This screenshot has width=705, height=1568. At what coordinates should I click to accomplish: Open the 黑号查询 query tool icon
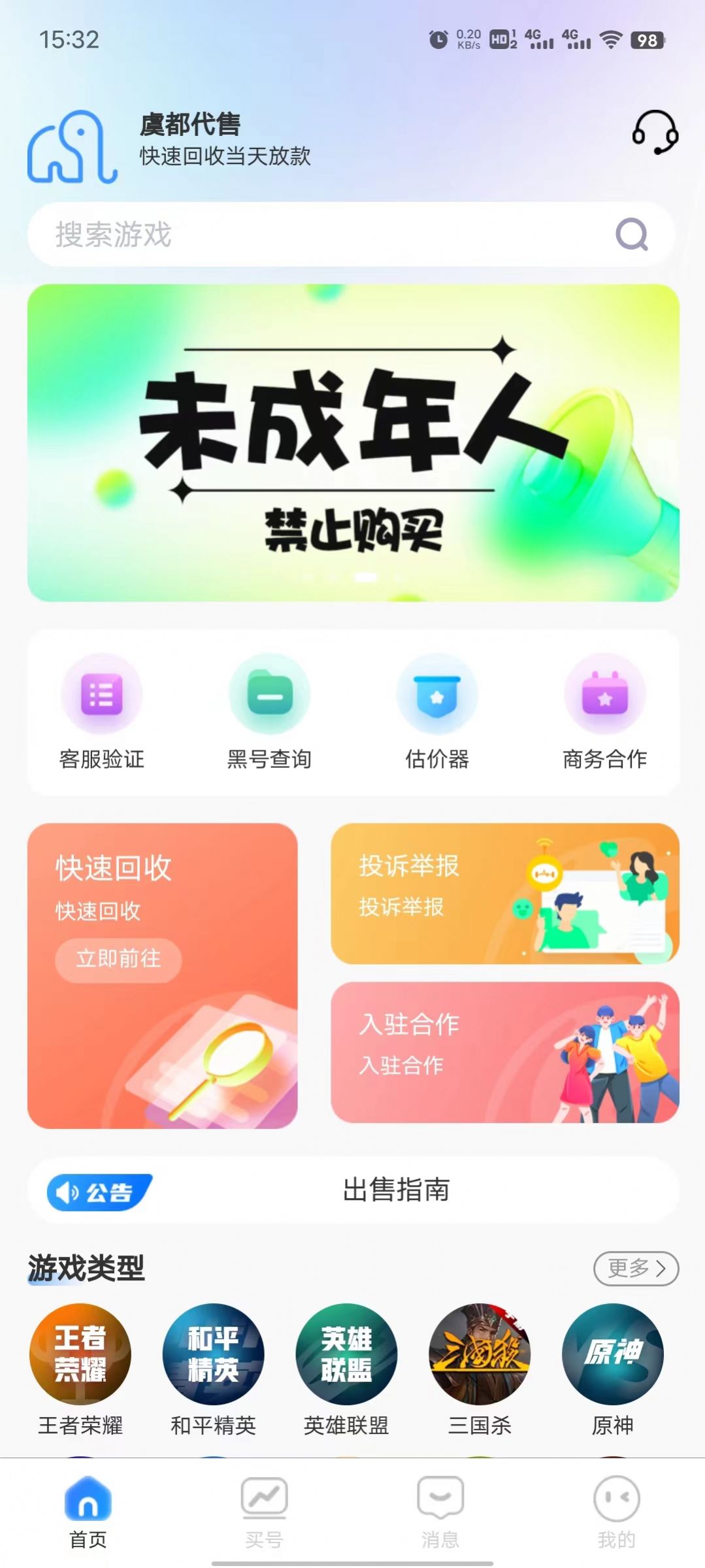tap(270, 694)
